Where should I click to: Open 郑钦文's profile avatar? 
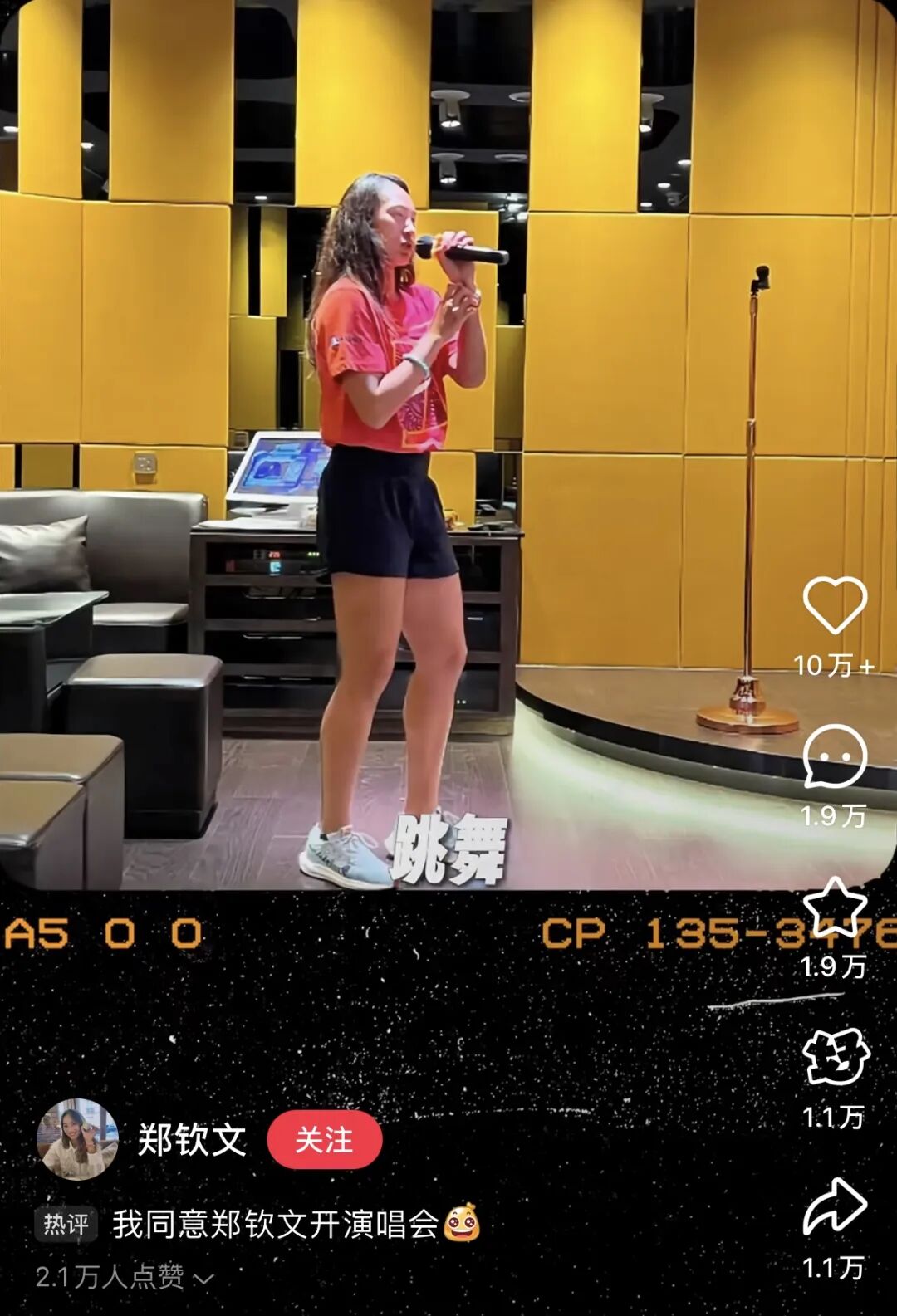pos(77,1139)
